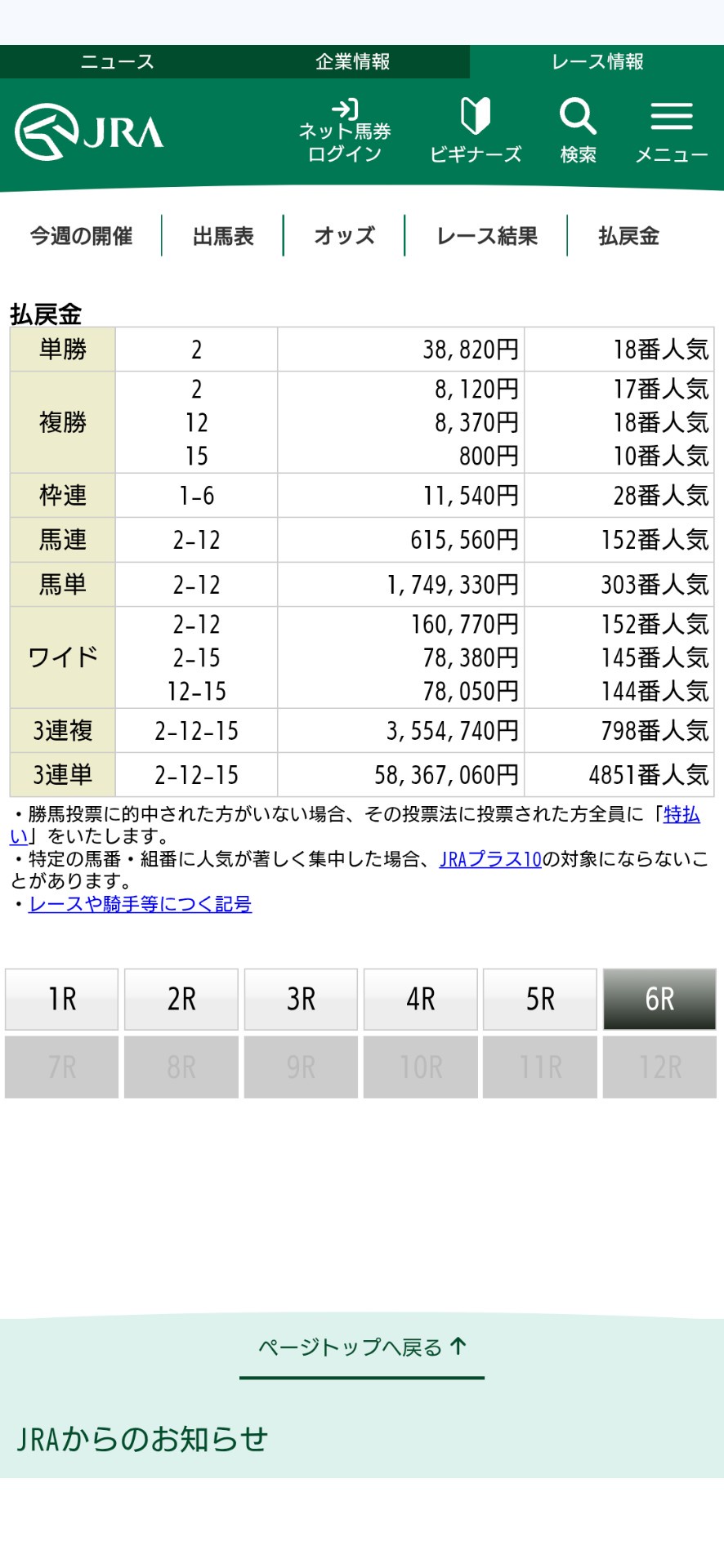Open the メニュー hamburger menu

point(671,132)
